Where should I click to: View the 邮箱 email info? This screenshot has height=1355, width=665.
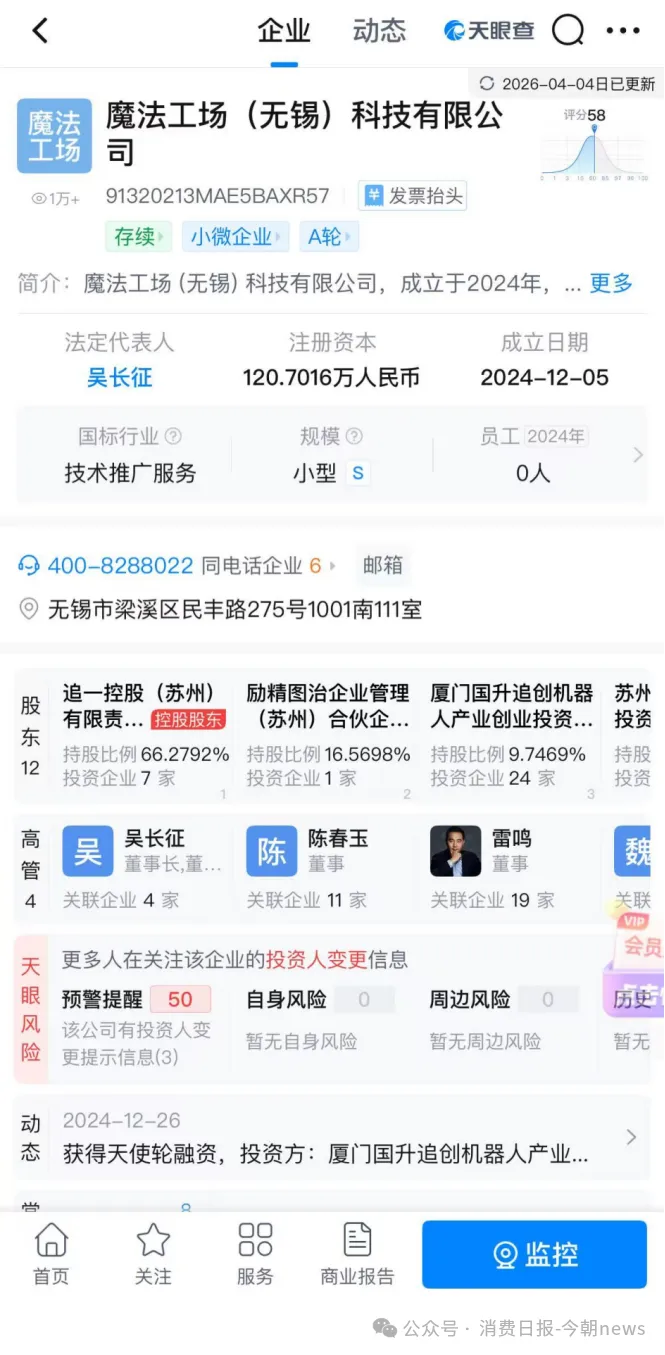[x=382, y=565]
